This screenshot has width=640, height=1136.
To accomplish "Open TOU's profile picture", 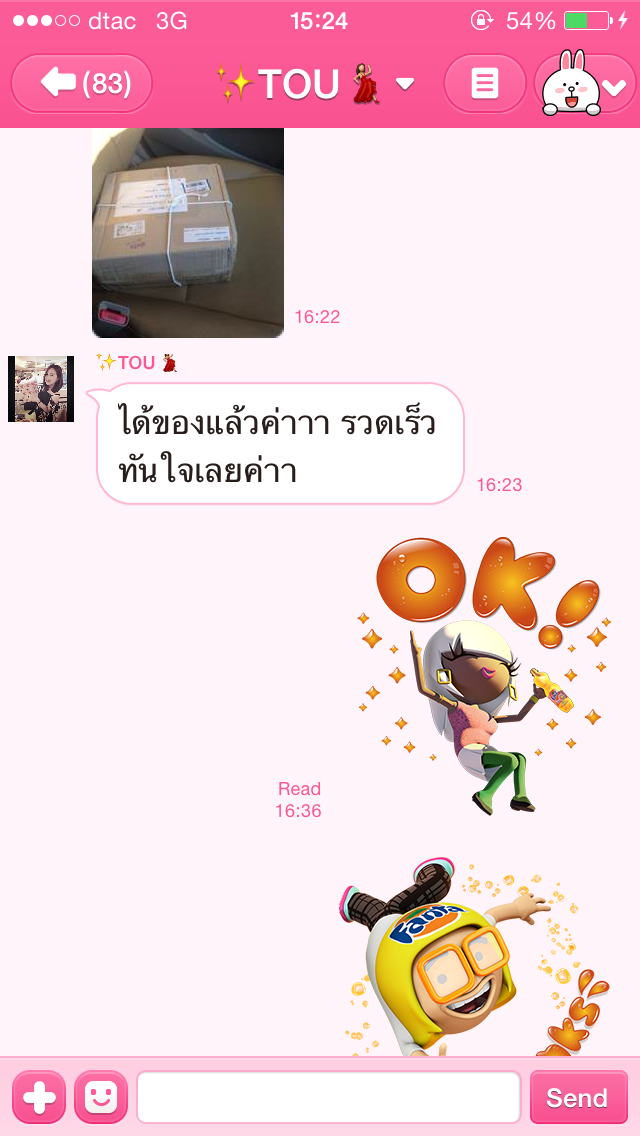I will (x=41, y=389).
